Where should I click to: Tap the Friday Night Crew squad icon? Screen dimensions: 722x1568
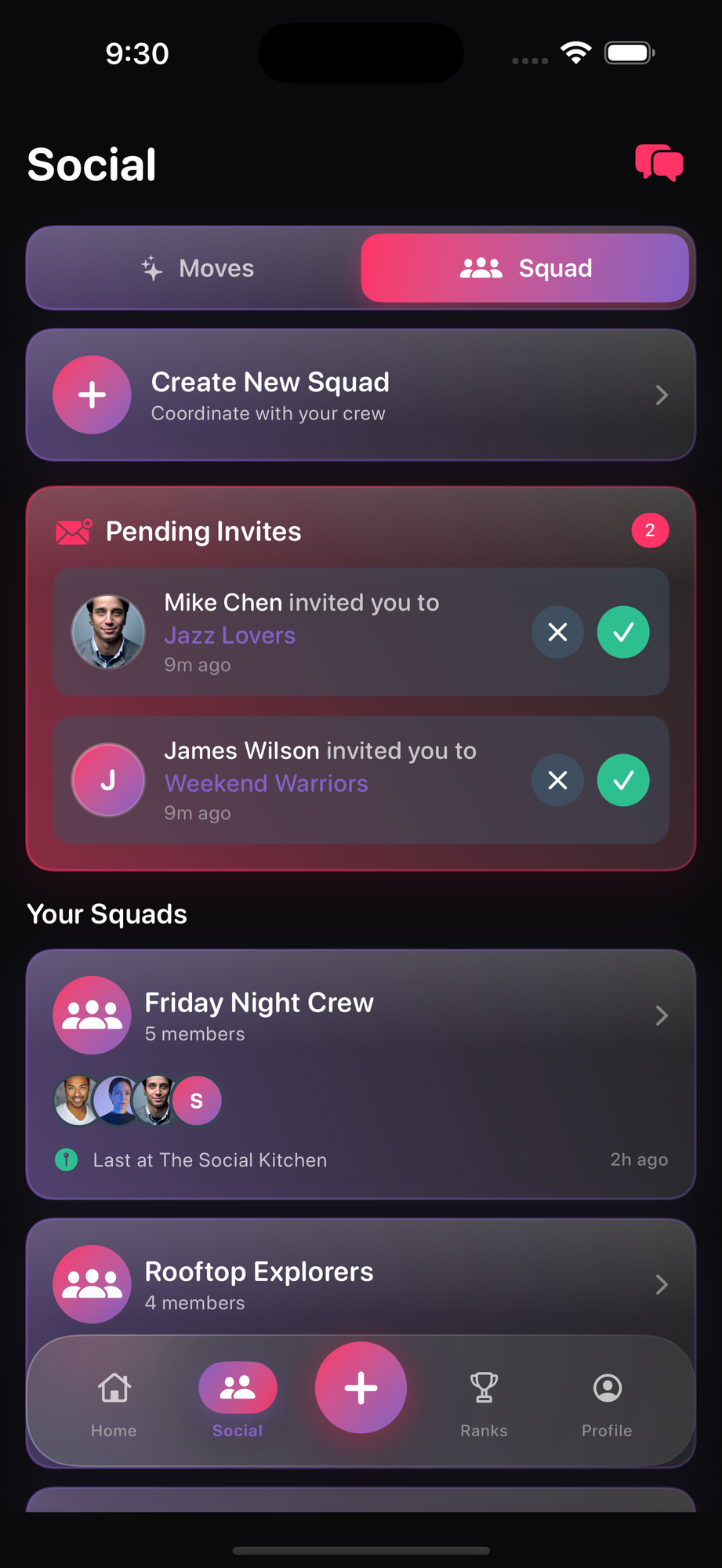[x=92, y=1014]
